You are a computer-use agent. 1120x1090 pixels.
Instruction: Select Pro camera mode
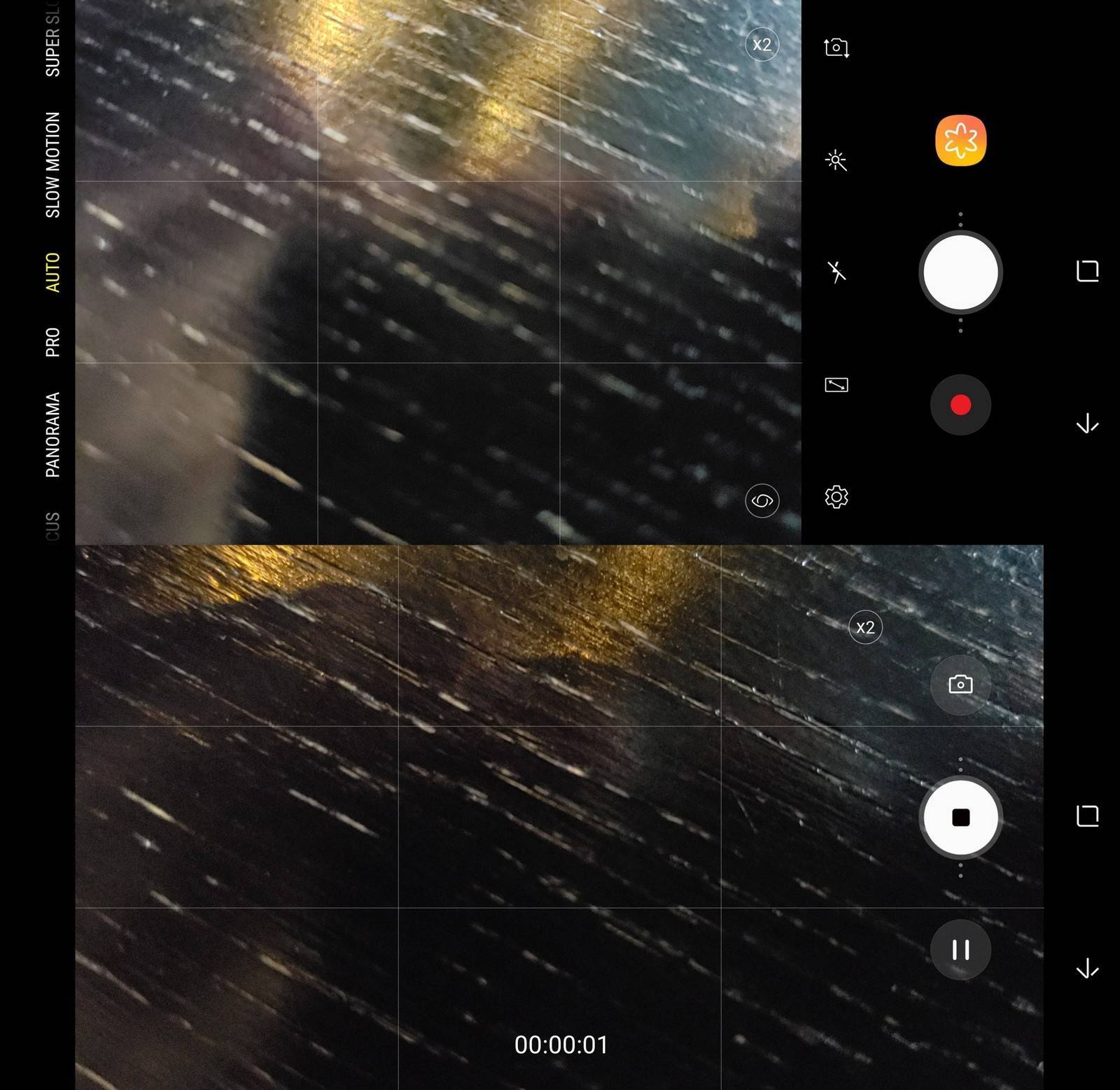coord(52,342)
